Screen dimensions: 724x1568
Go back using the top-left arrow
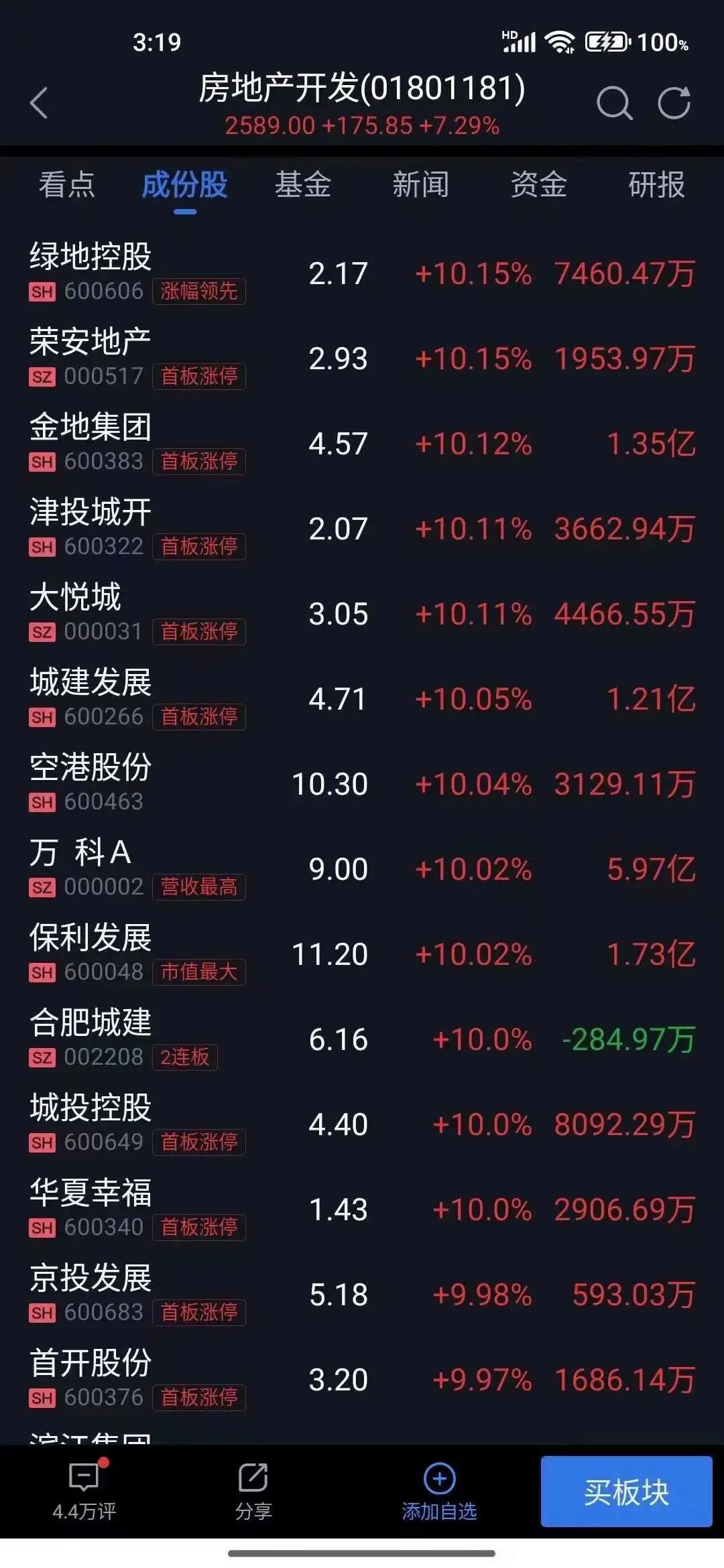click(x=40, y=103)
